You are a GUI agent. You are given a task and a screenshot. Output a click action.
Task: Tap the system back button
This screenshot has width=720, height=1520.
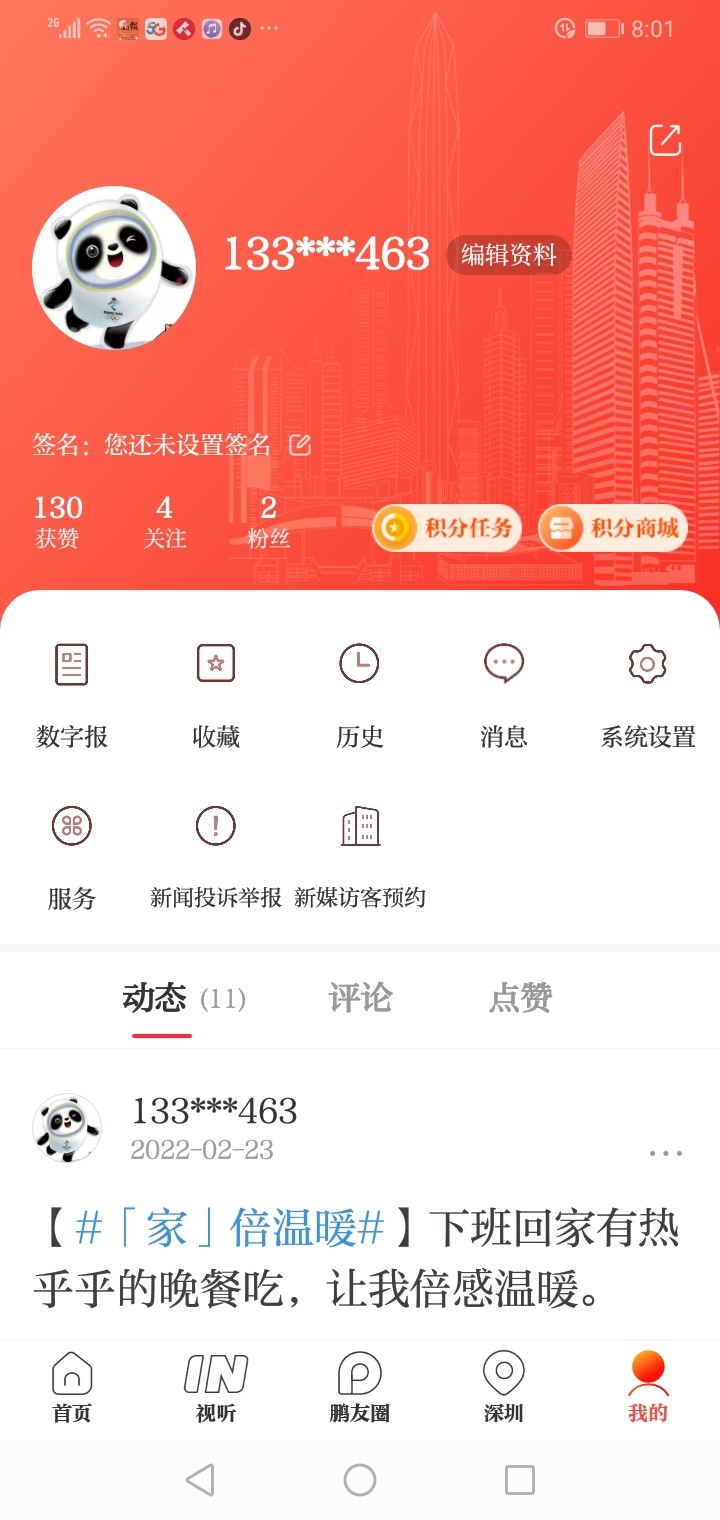pyautogui.click(x=200, y=1479)
